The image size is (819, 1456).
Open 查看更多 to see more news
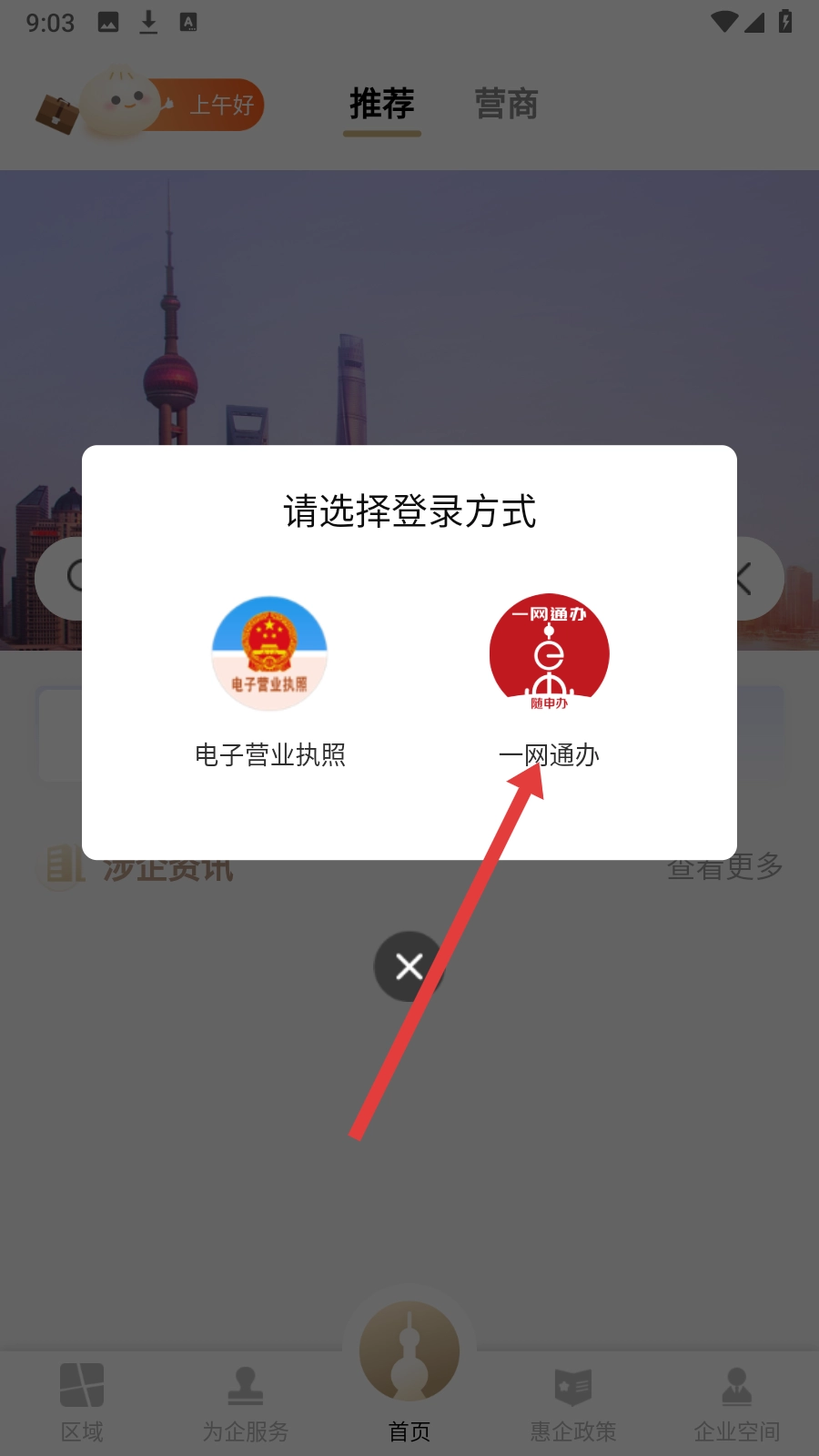723,866
